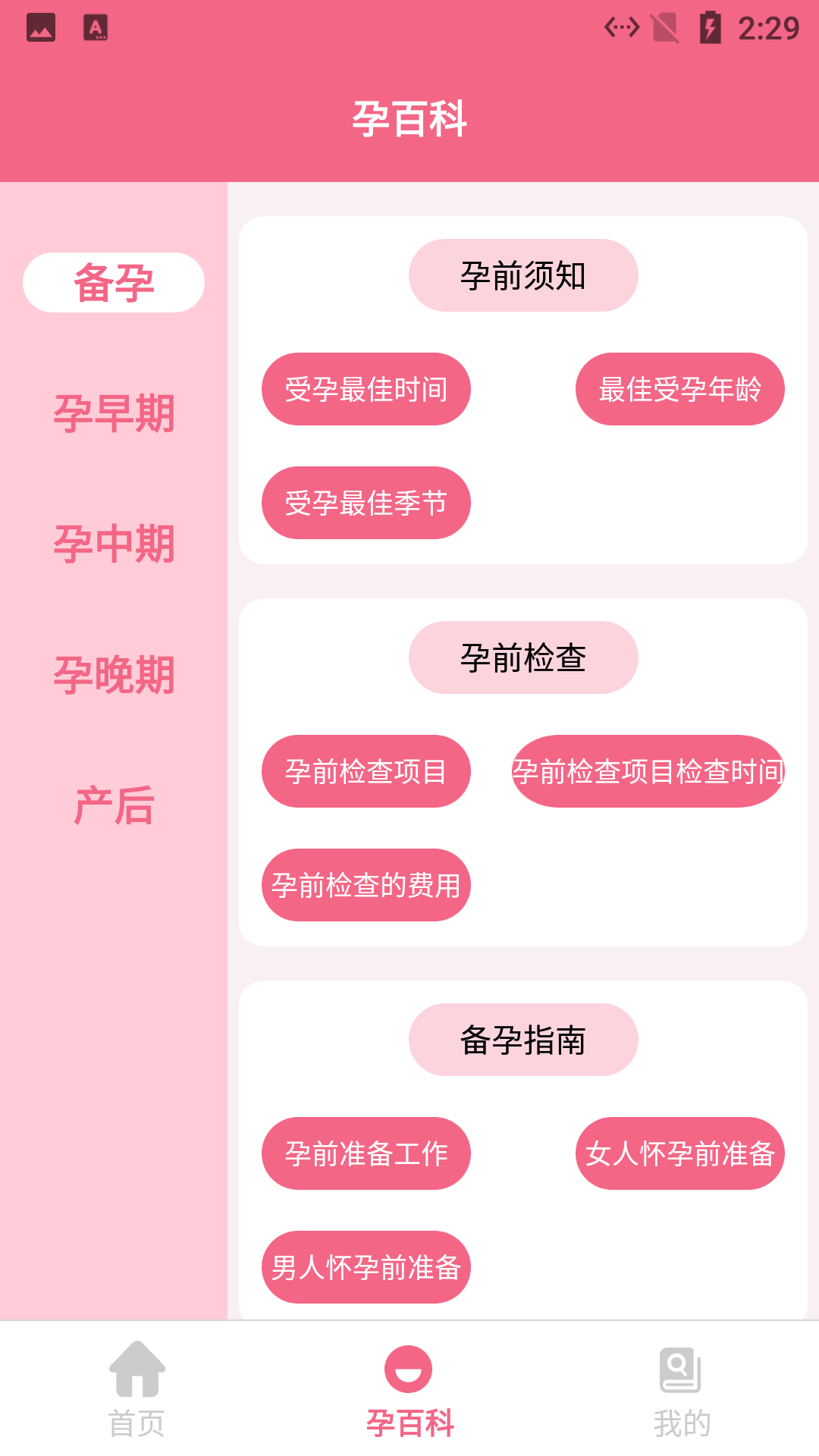Tap the developer options icon in status bar
The height and width of the screenshot is (1456, 819).
click(x=622, y=27)
